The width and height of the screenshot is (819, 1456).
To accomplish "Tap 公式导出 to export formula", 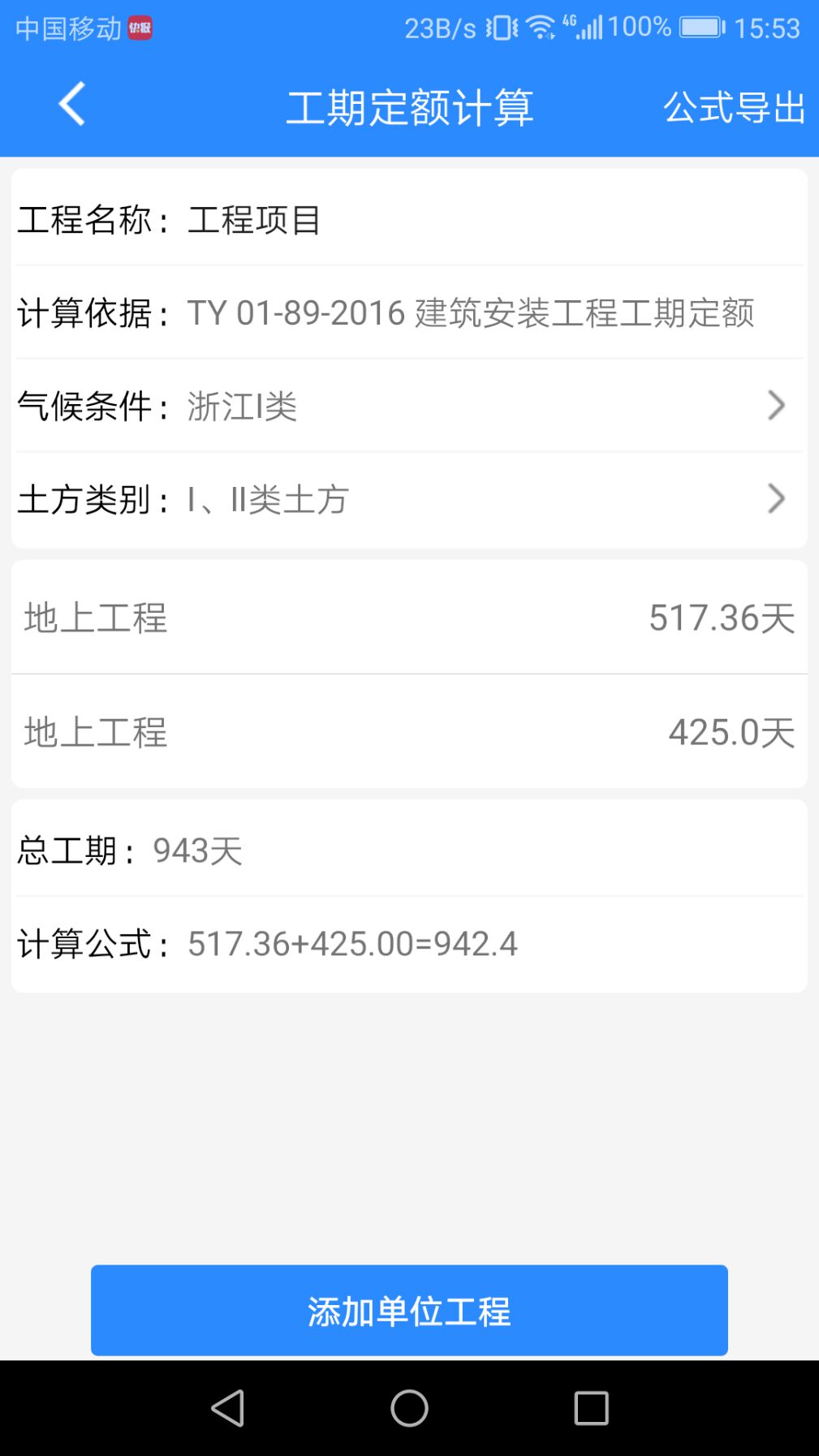I will [x=733, y=108].
